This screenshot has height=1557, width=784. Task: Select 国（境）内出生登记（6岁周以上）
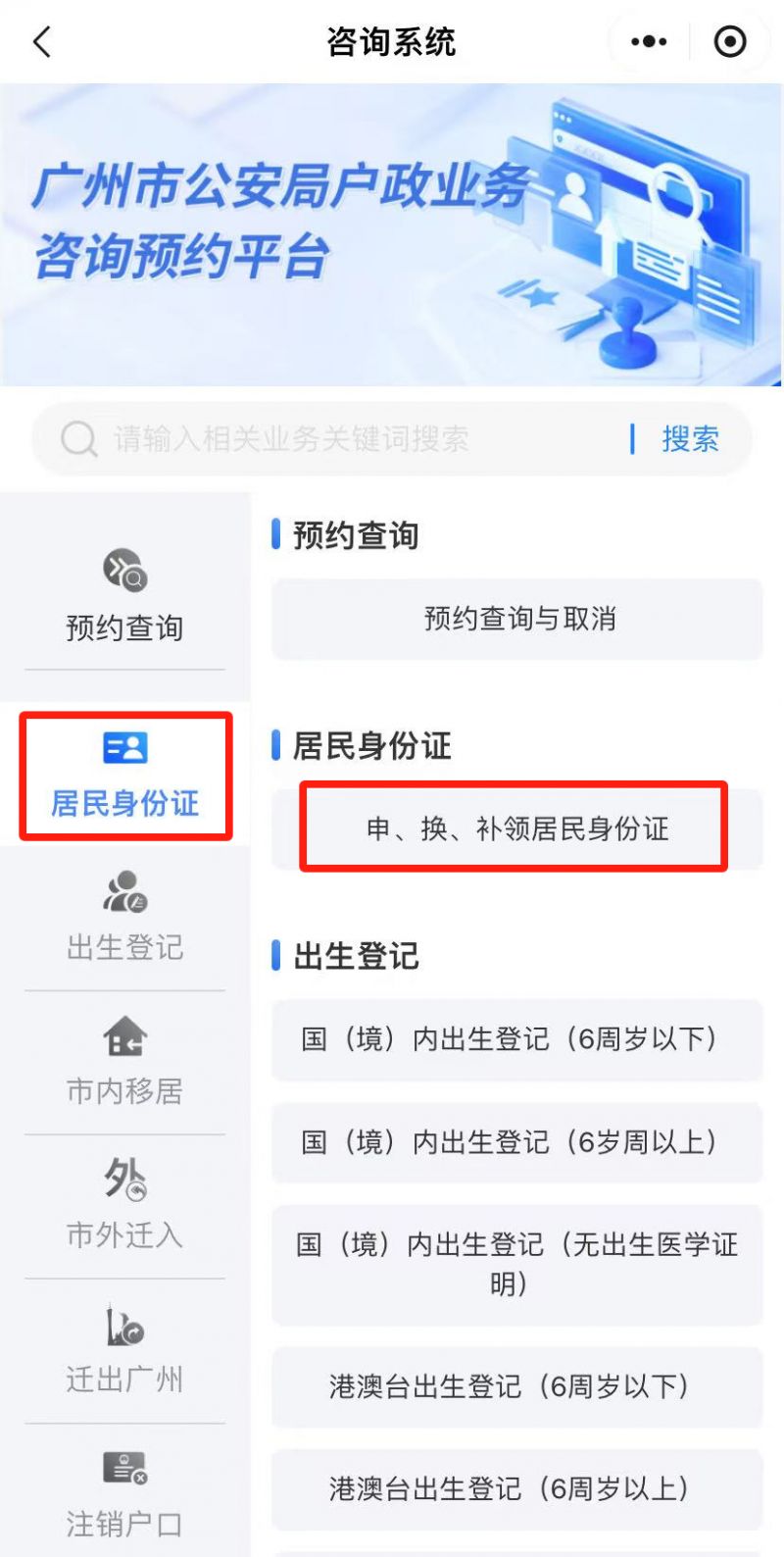(x=517, y=1142)
